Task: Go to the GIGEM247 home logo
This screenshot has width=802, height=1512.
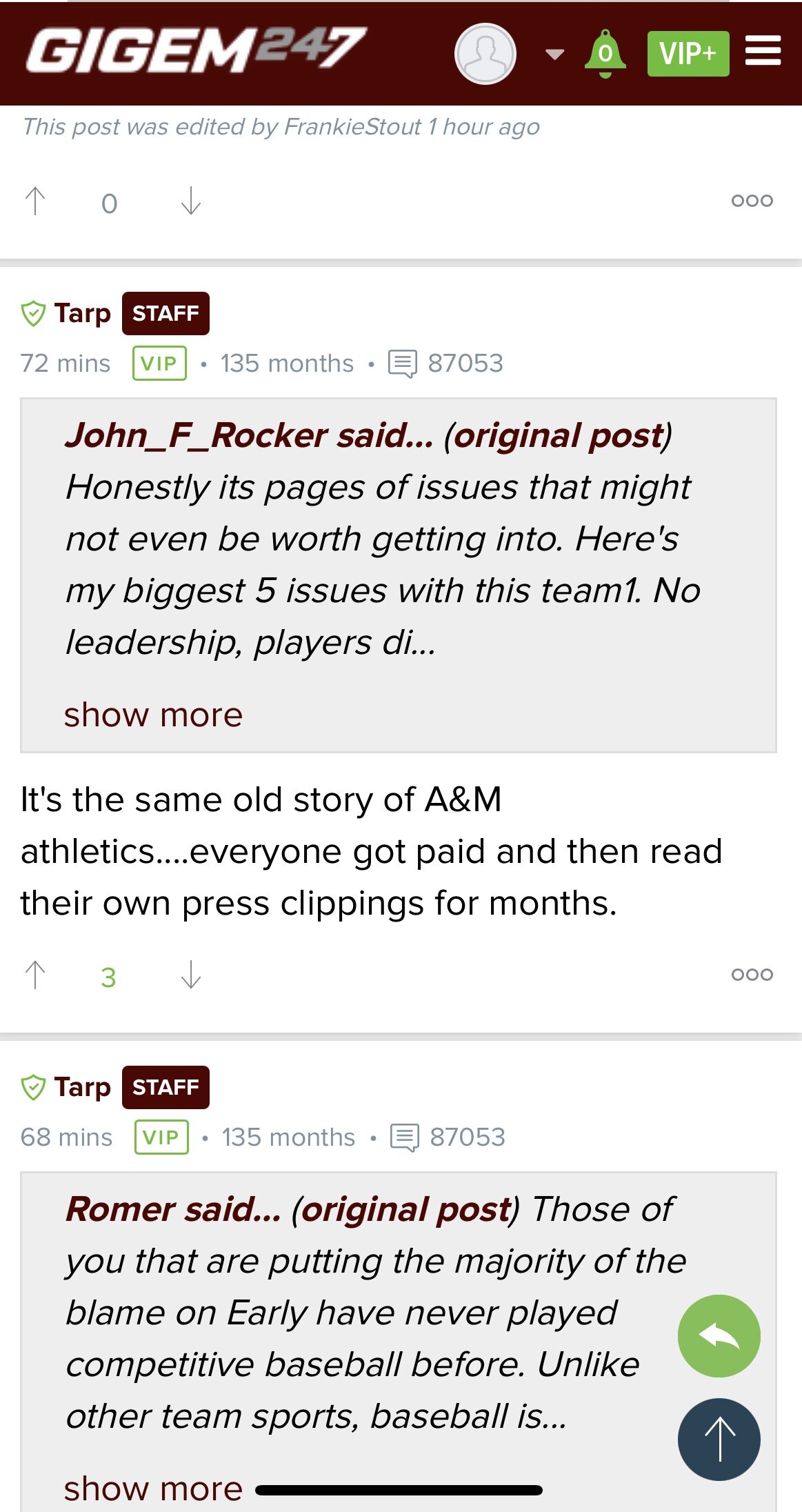Action: pos(196,50)
